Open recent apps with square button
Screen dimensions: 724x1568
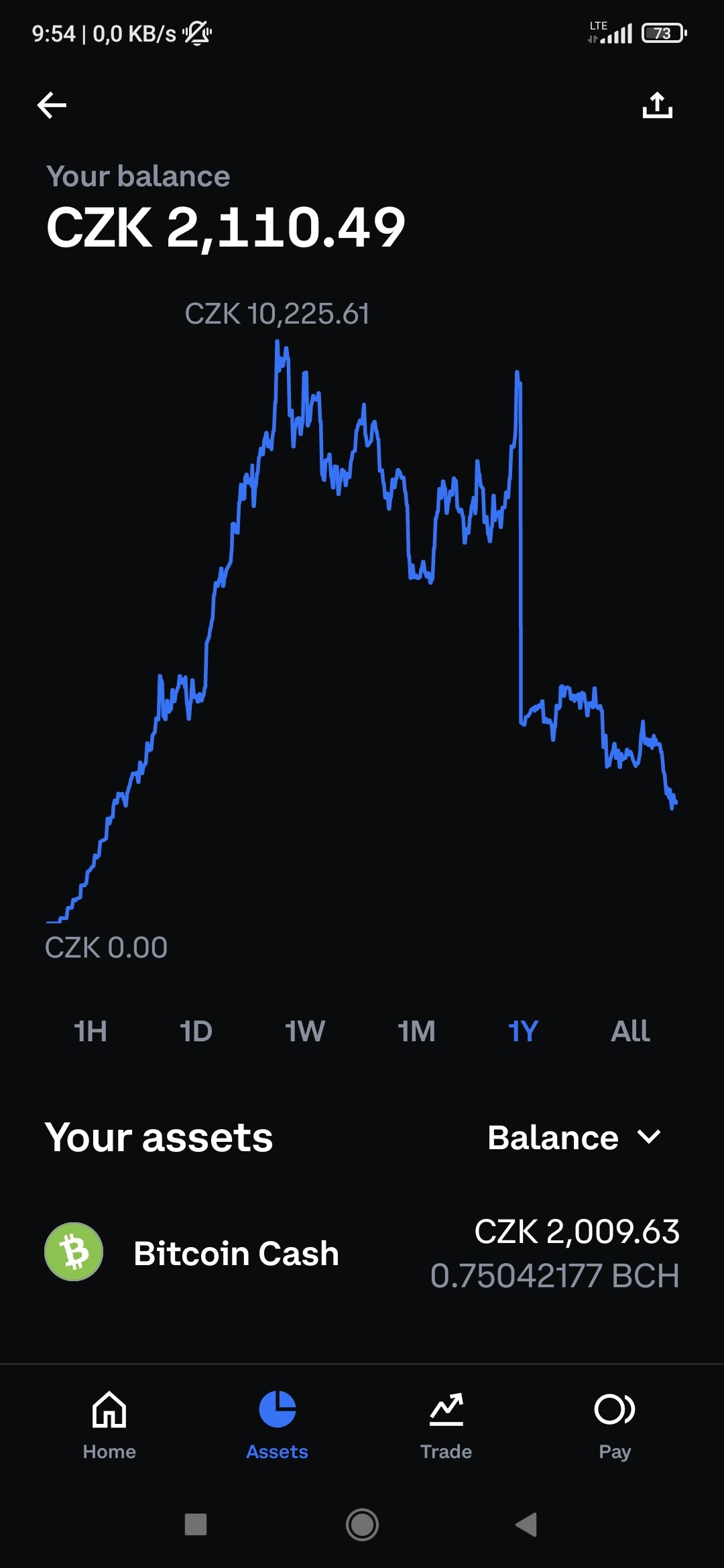coord(196,1524)
